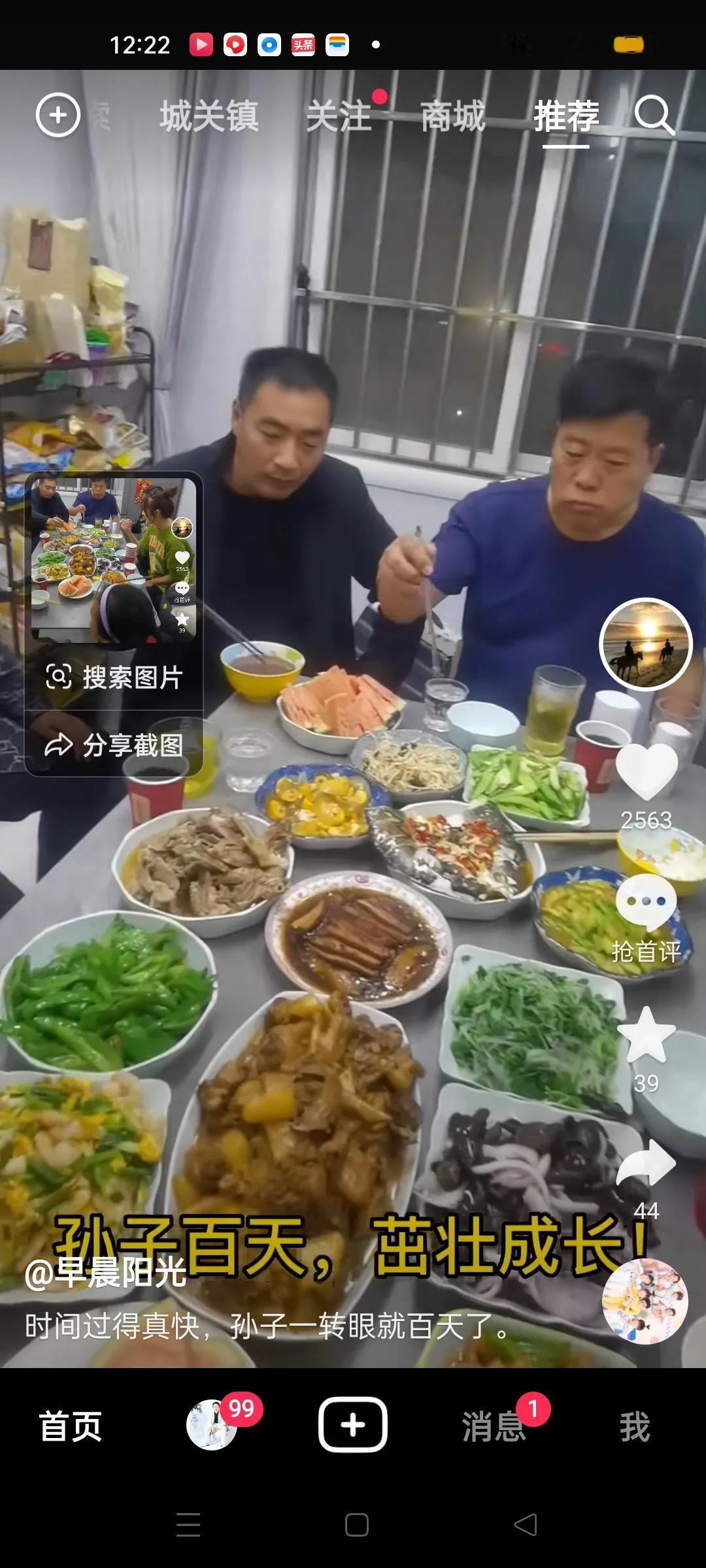Open @早晨阳光 profile from the caption
706x1568 pixels.
coord(106,1271)
